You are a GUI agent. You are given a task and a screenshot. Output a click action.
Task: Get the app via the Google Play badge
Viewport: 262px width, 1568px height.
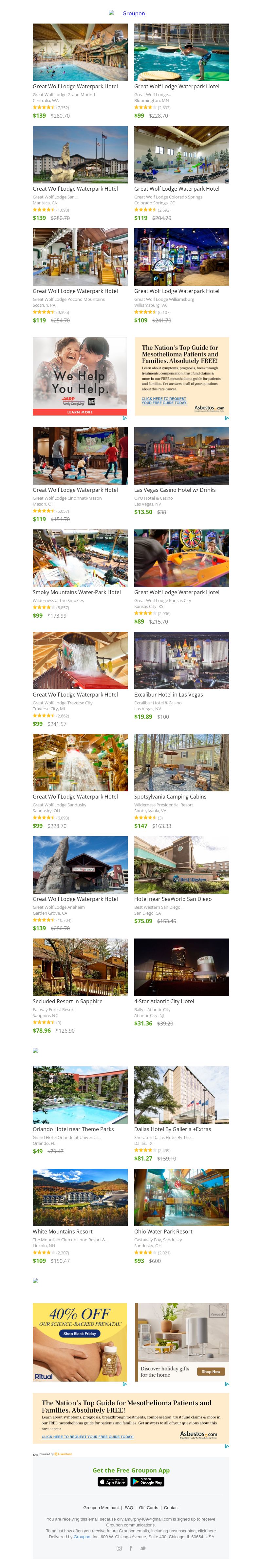click(147, 1482)
